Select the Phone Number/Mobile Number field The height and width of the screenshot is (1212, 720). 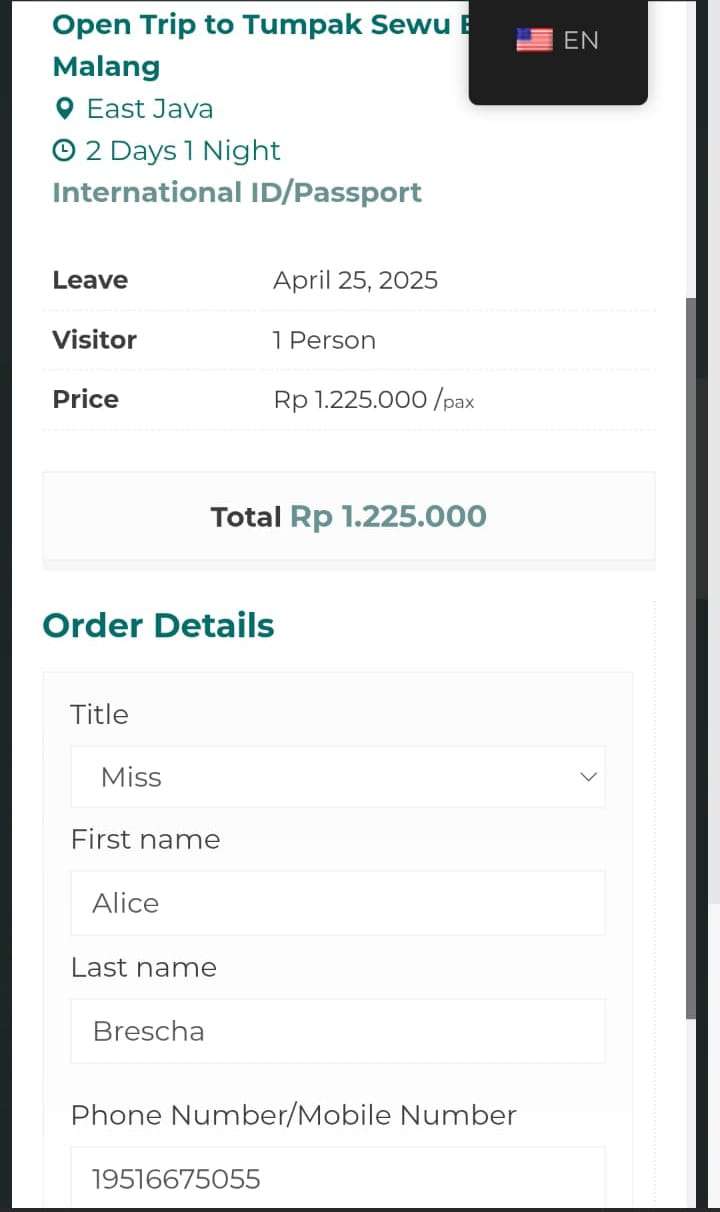click(338, 1177)
